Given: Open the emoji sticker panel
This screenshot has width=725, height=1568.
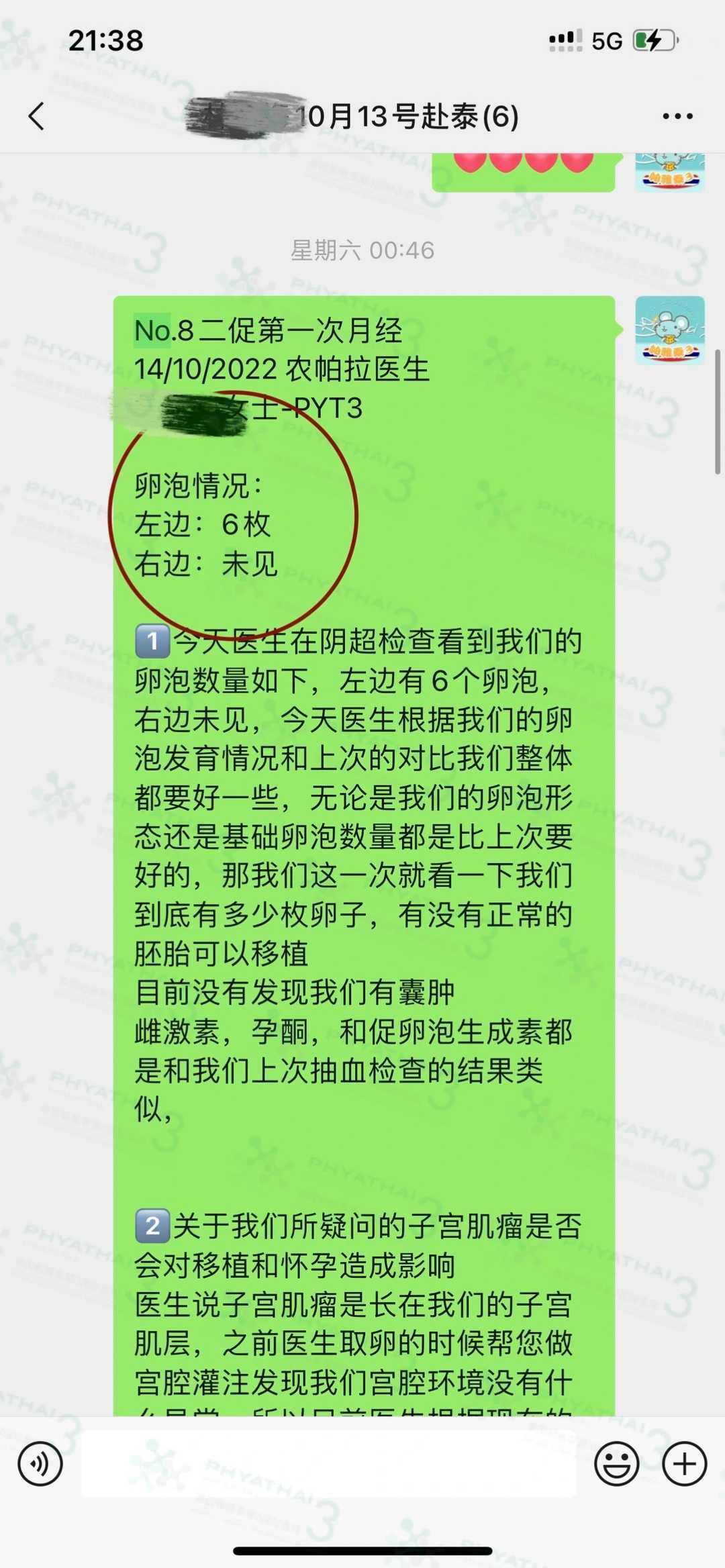Looking at the screenshot, I should [x=616, y=1463].
